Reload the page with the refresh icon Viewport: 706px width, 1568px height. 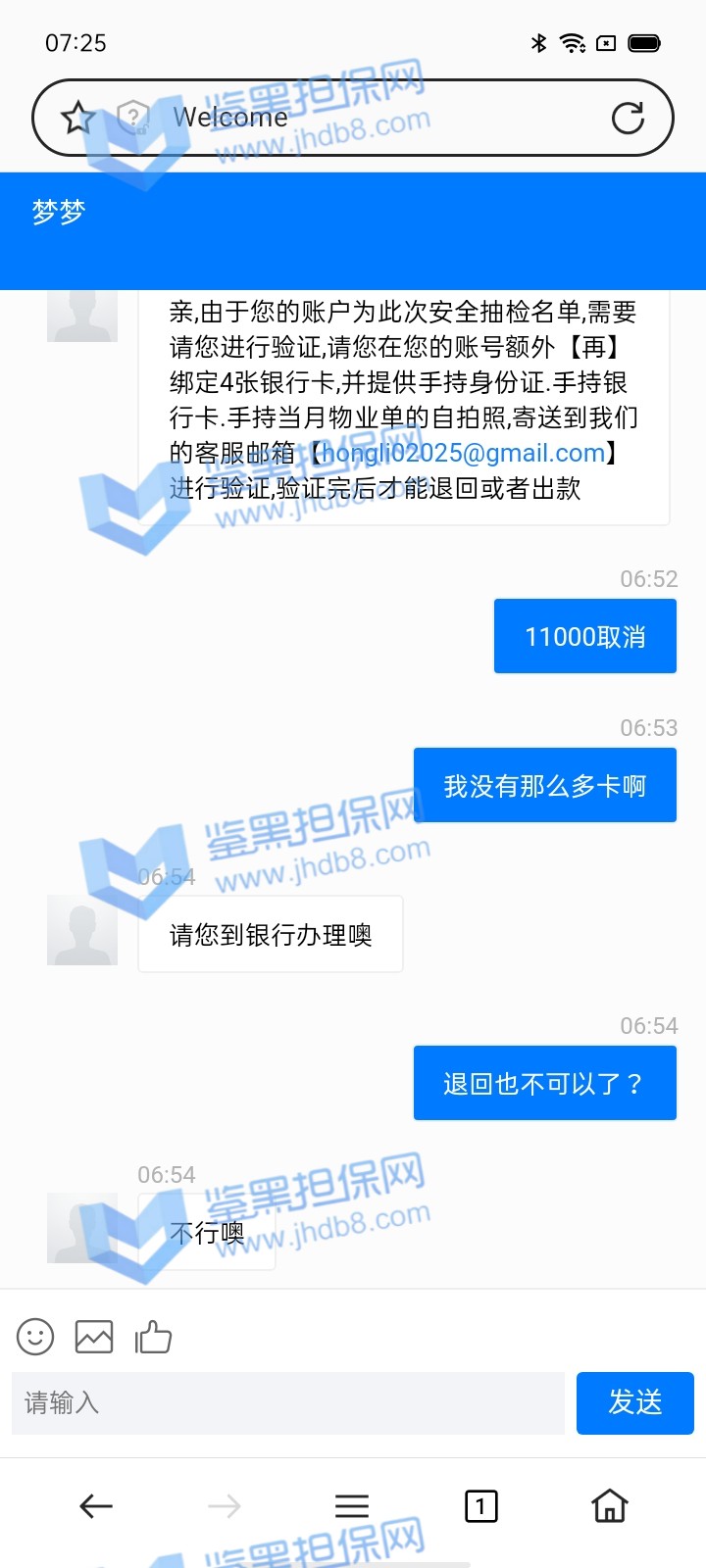tap(628, 119)
